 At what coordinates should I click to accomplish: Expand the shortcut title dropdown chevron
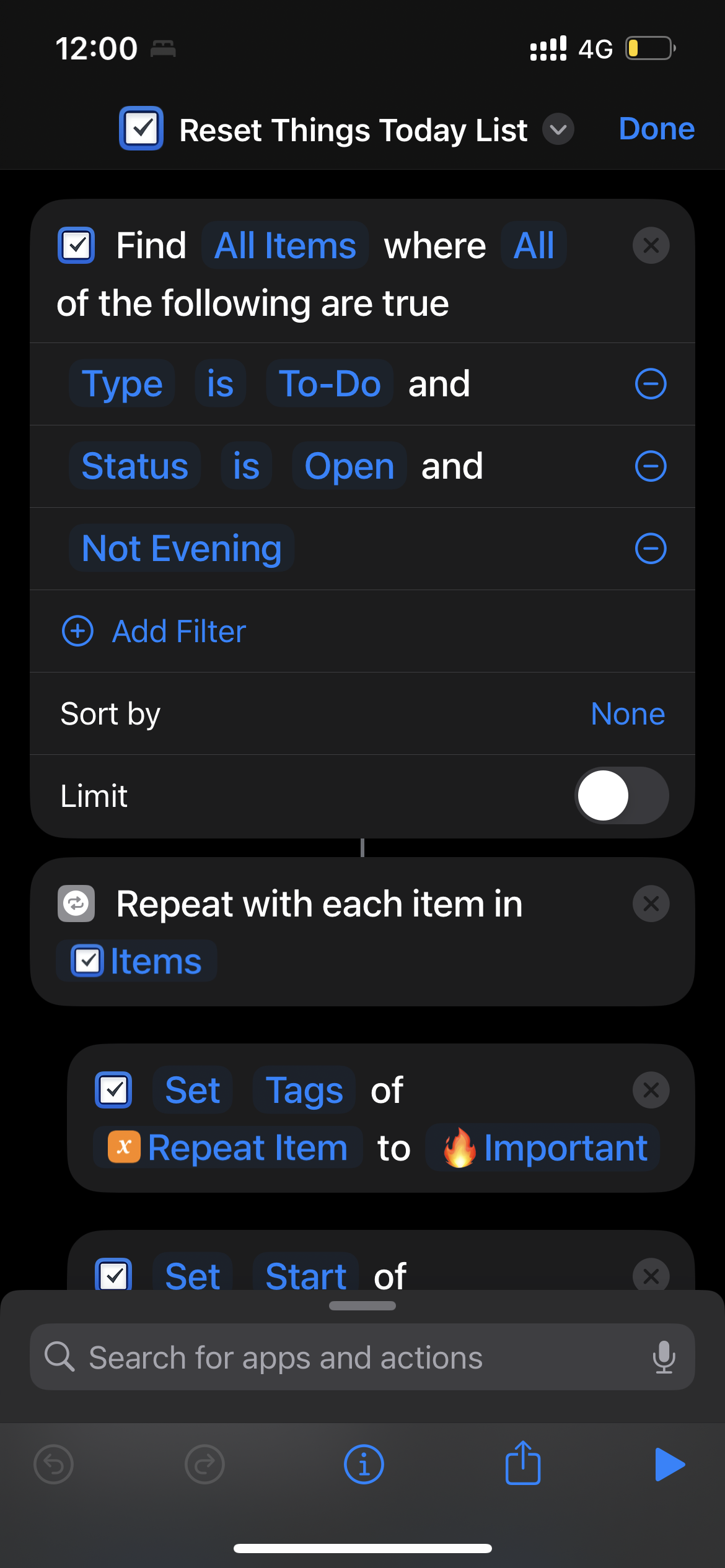coord(558,129)
